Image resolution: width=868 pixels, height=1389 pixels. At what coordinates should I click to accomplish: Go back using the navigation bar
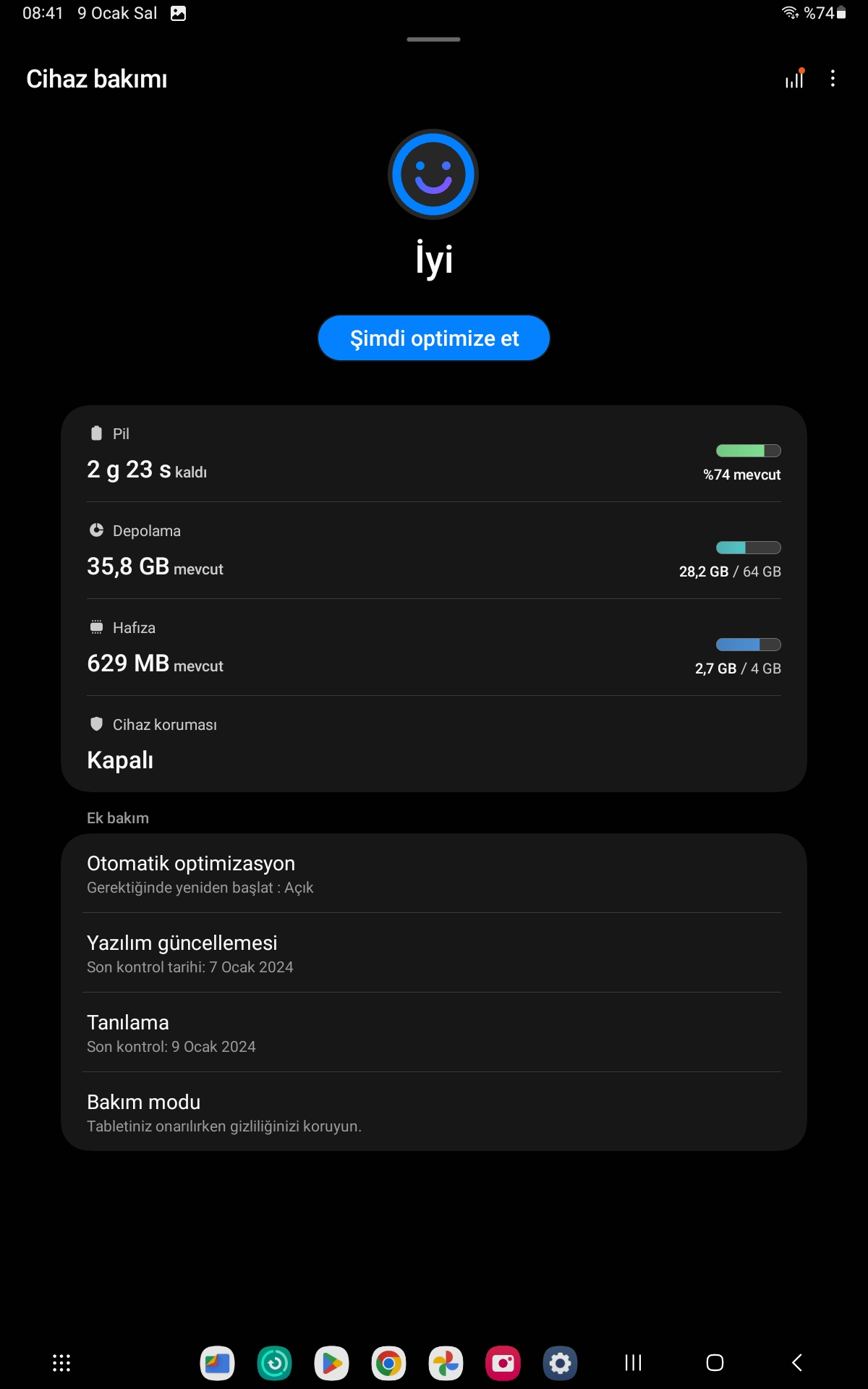pyautogui.click(x=796, y=1363)
